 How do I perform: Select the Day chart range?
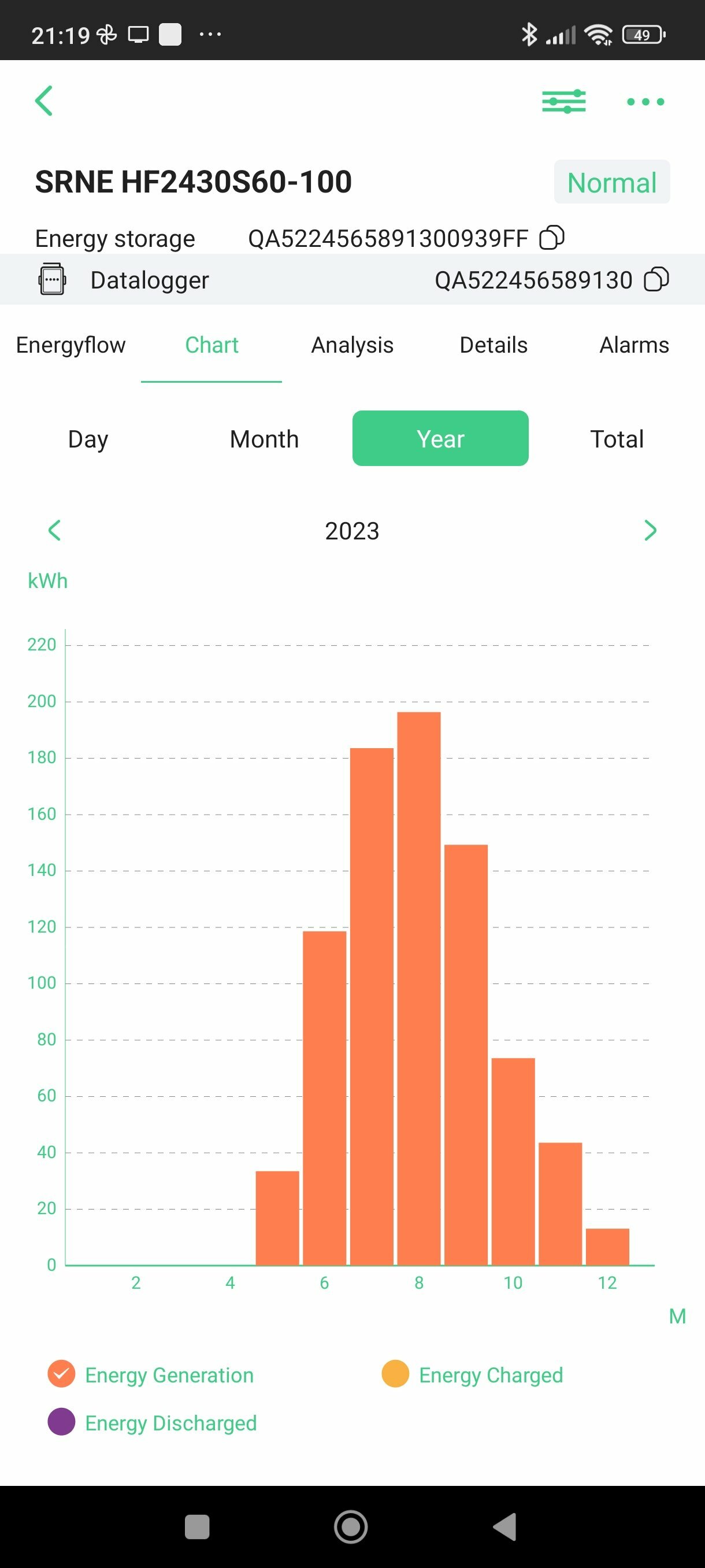pyautogui.click(x=88, y=439)
